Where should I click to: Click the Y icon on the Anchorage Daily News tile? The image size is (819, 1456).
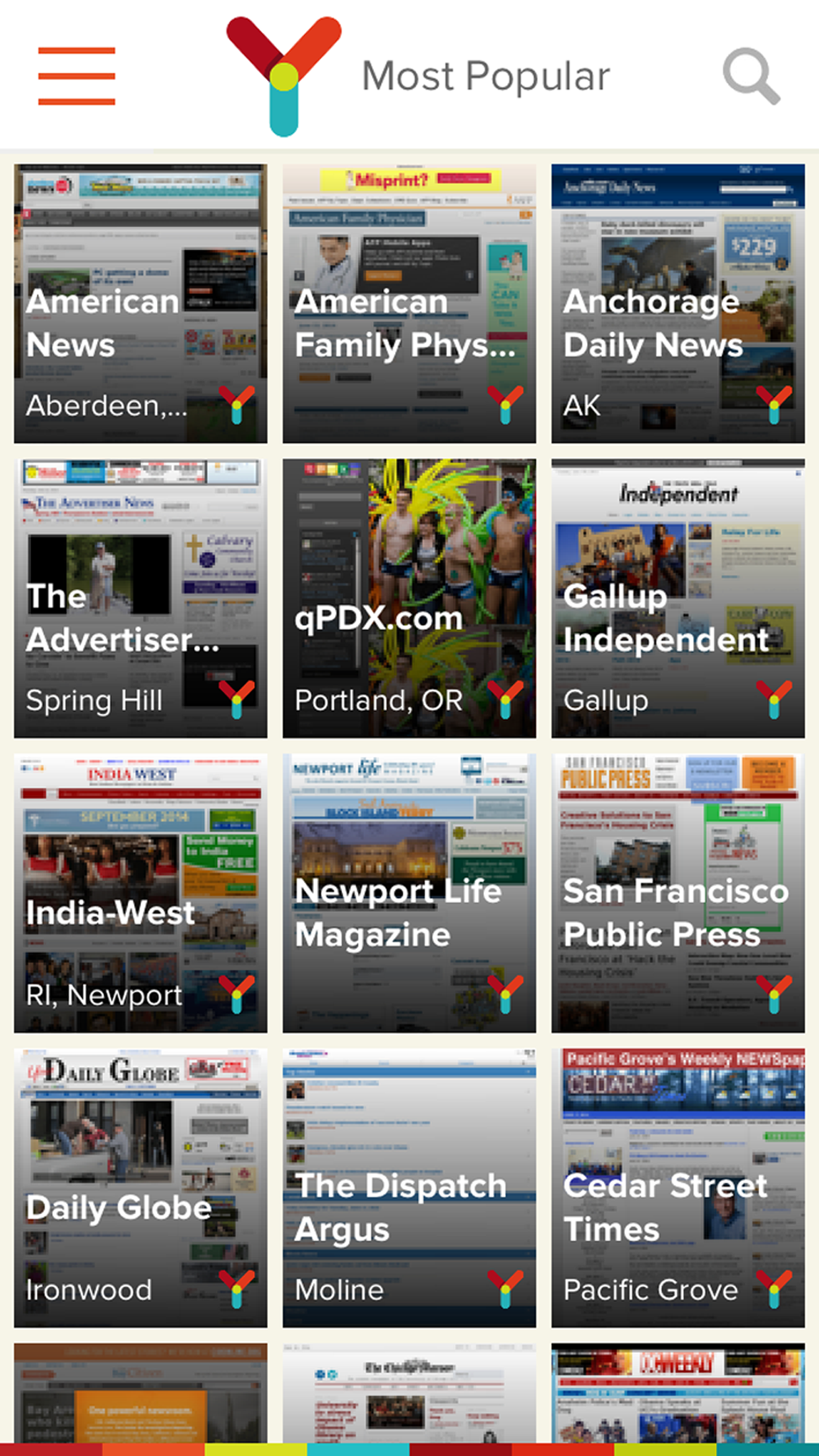pyautogui.click(x=773, y=406)
